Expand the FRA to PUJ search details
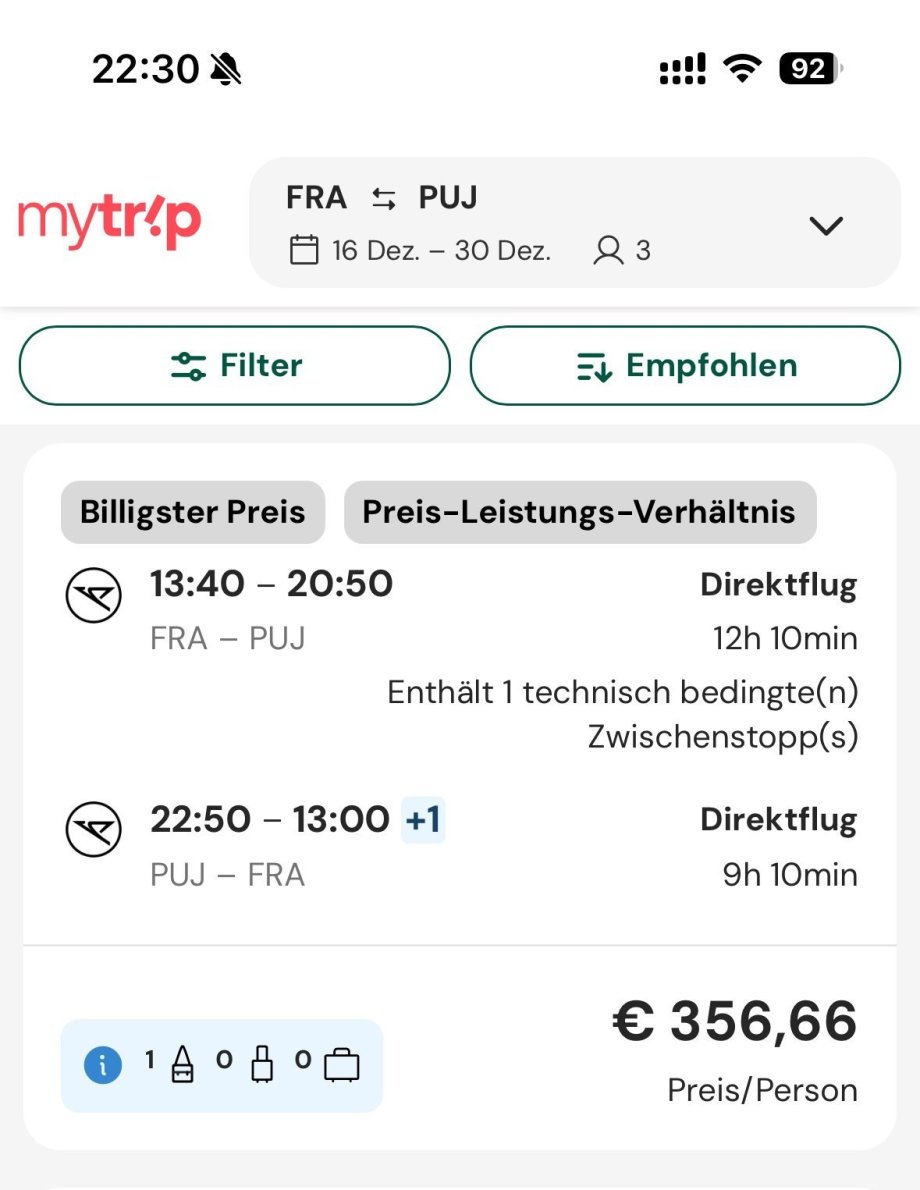Screen dimensions: 920x1190 (x=826, y=226)
